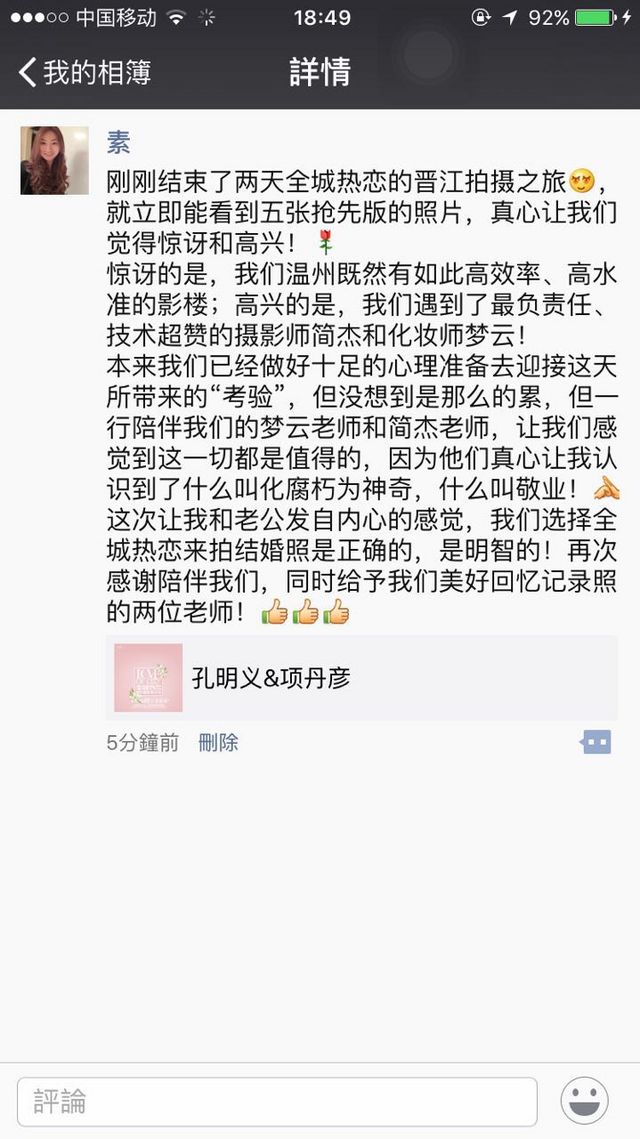Open the like and comment bubble icon
Viewport: 640px width, 1139px height.
[596, 742]
